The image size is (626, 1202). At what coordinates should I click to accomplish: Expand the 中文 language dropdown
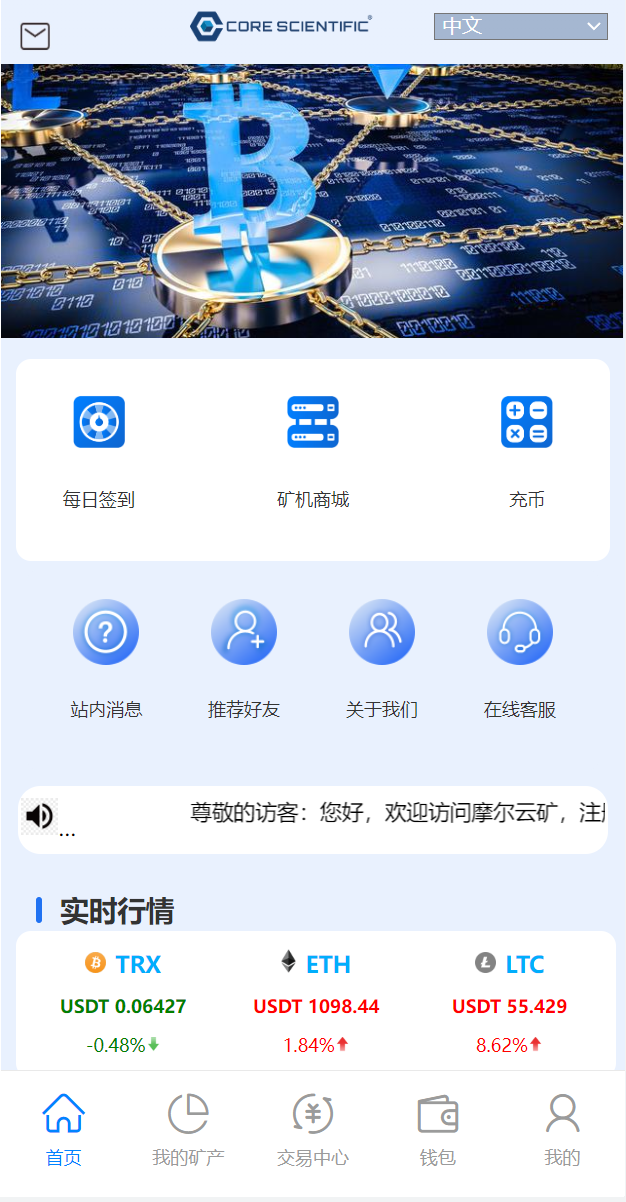click(520, 26)
